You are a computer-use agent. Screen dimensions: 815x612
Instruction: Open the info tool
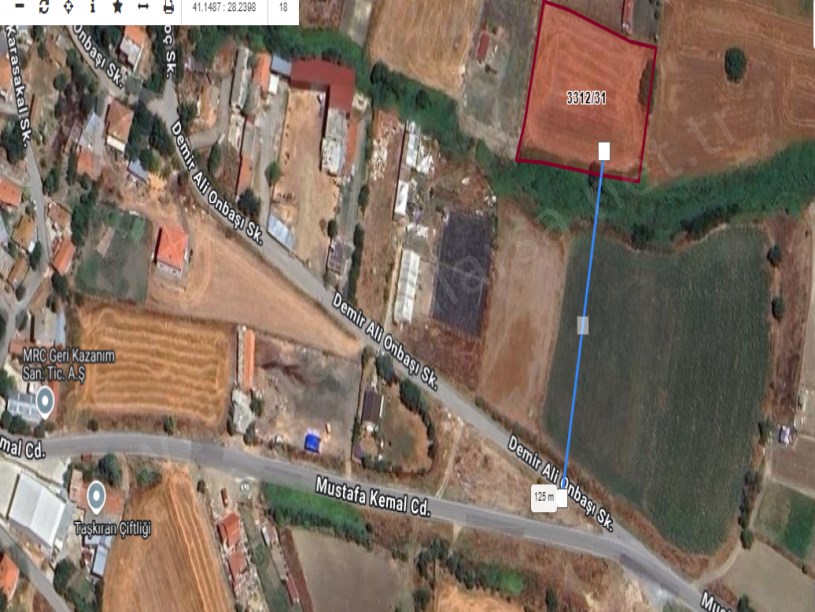[93, 6]
